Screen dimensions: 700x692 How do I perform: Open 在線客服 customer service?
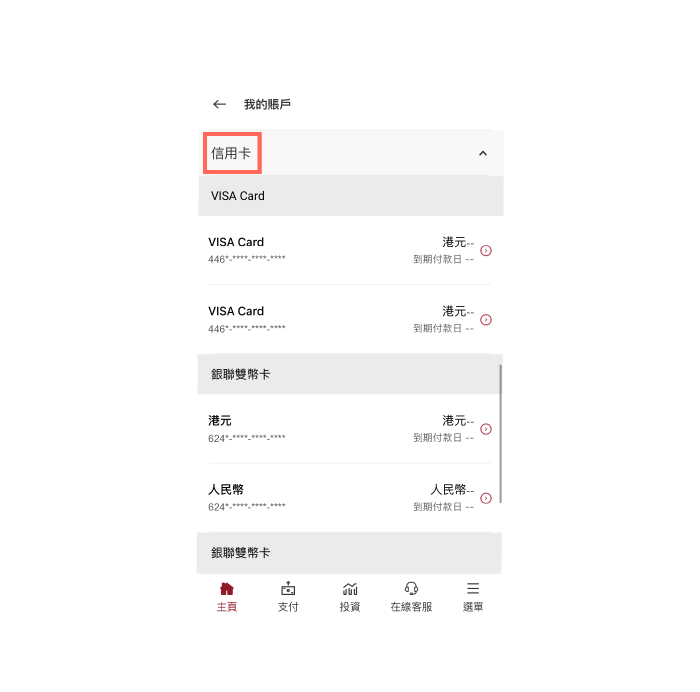coord(411,596)
